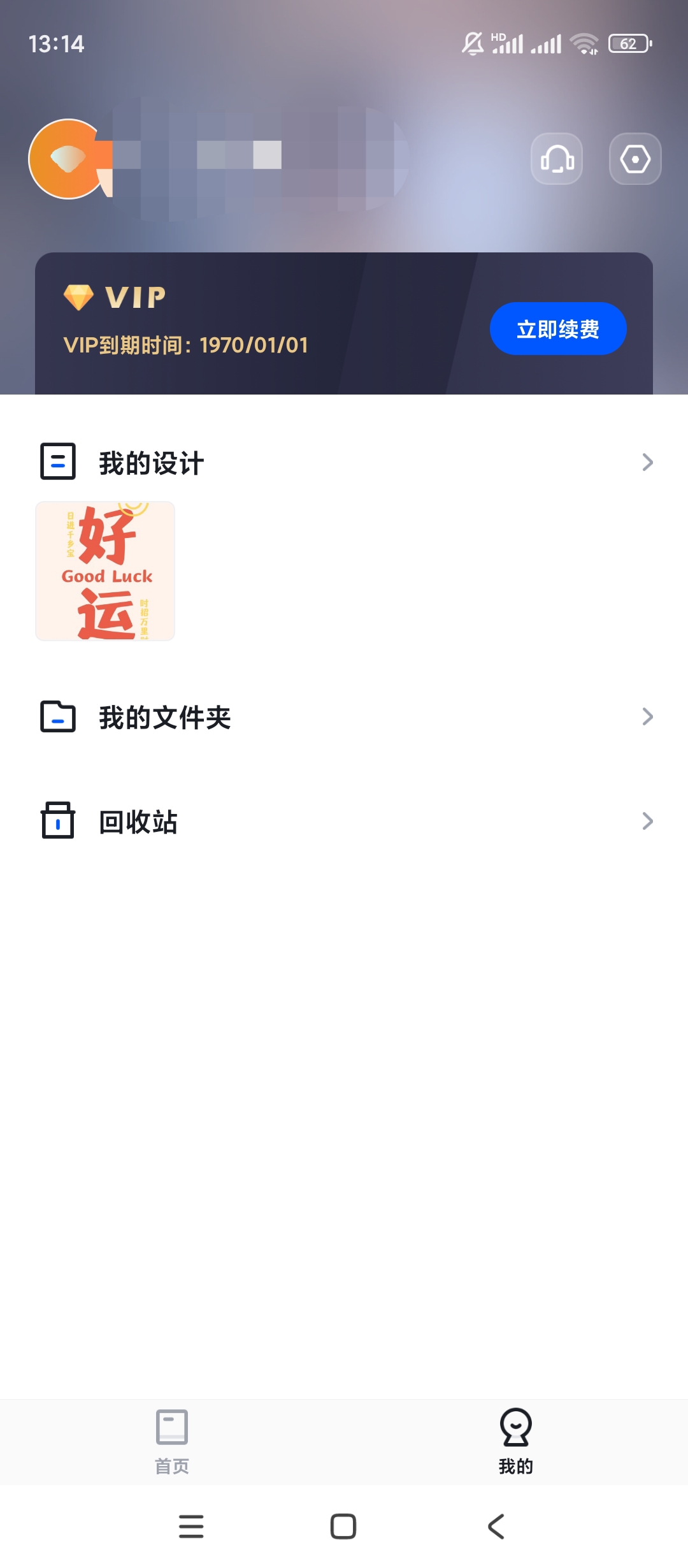The width and height of the screenshot is (688, 1568).
Task: Tap the orange profile avatar
Action: tap(68, 159)
